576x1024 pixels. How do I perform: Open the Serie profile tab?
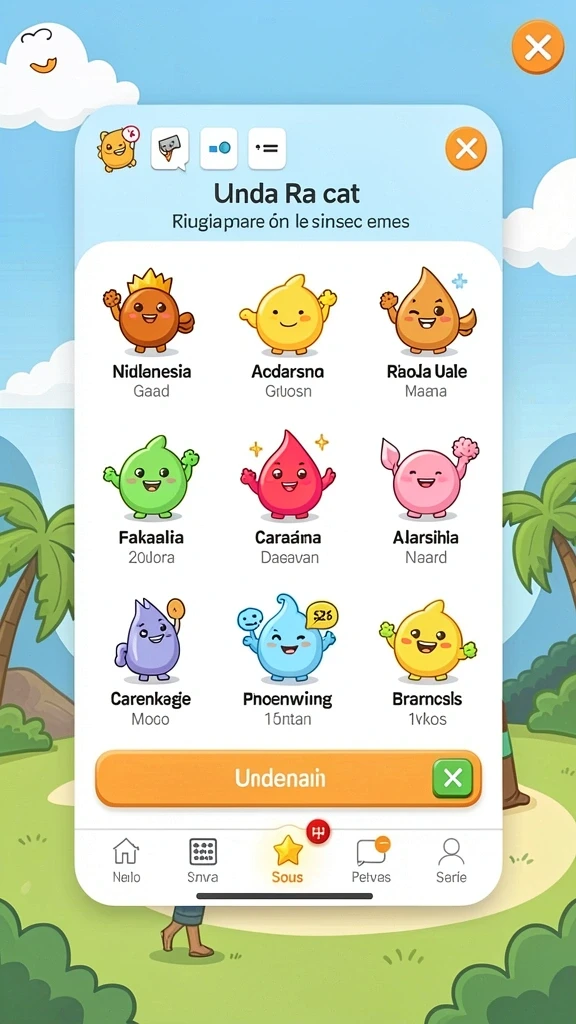[451, 861]
